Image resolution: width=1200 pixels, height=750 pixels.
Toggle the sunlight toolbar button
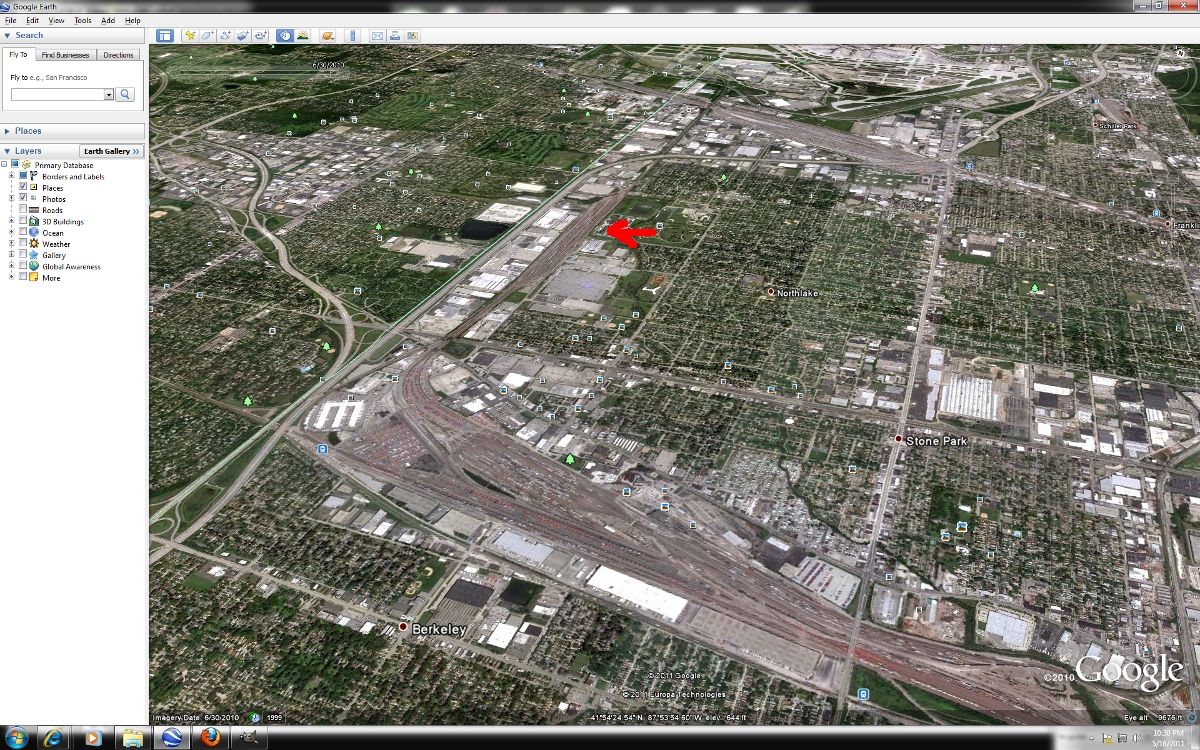pyautogui.click(x=302, y=36)
